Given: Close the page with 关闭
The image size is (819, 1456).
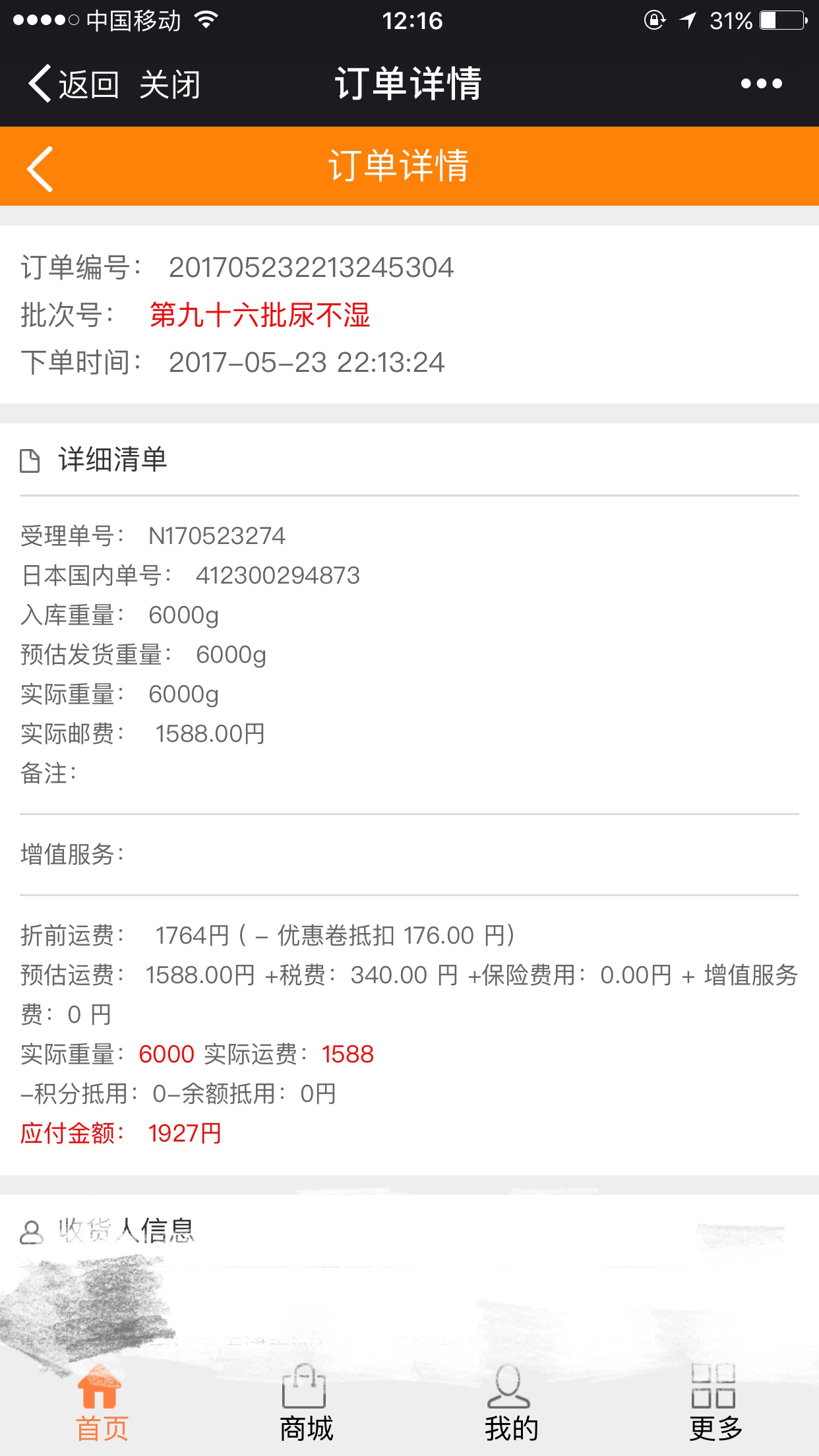Looking at the screenshot, I should pyautogui.click(x=169, y=84).
